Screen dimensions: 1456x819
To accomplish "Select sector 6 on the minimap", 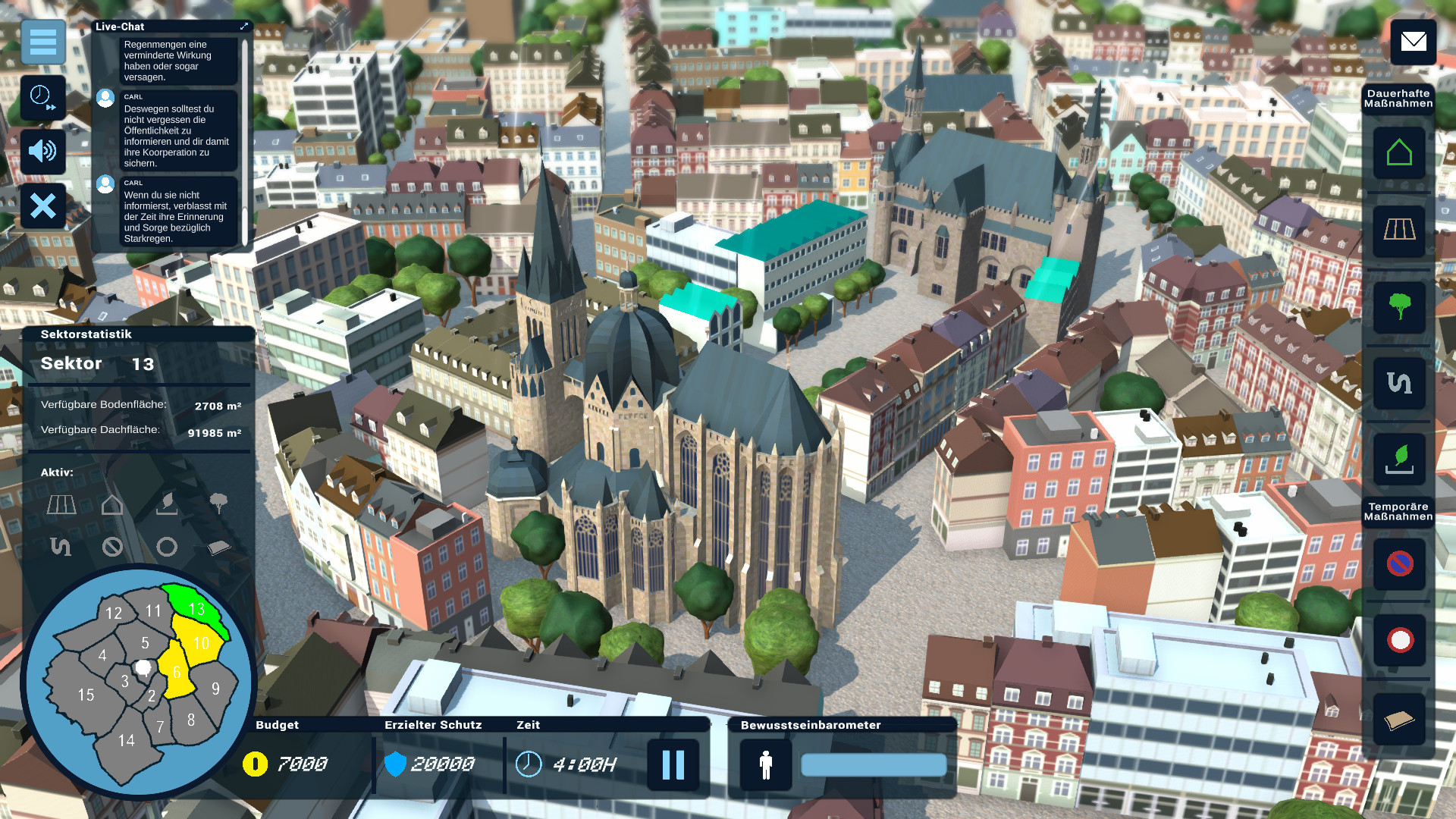I will (x=177, y=673).
